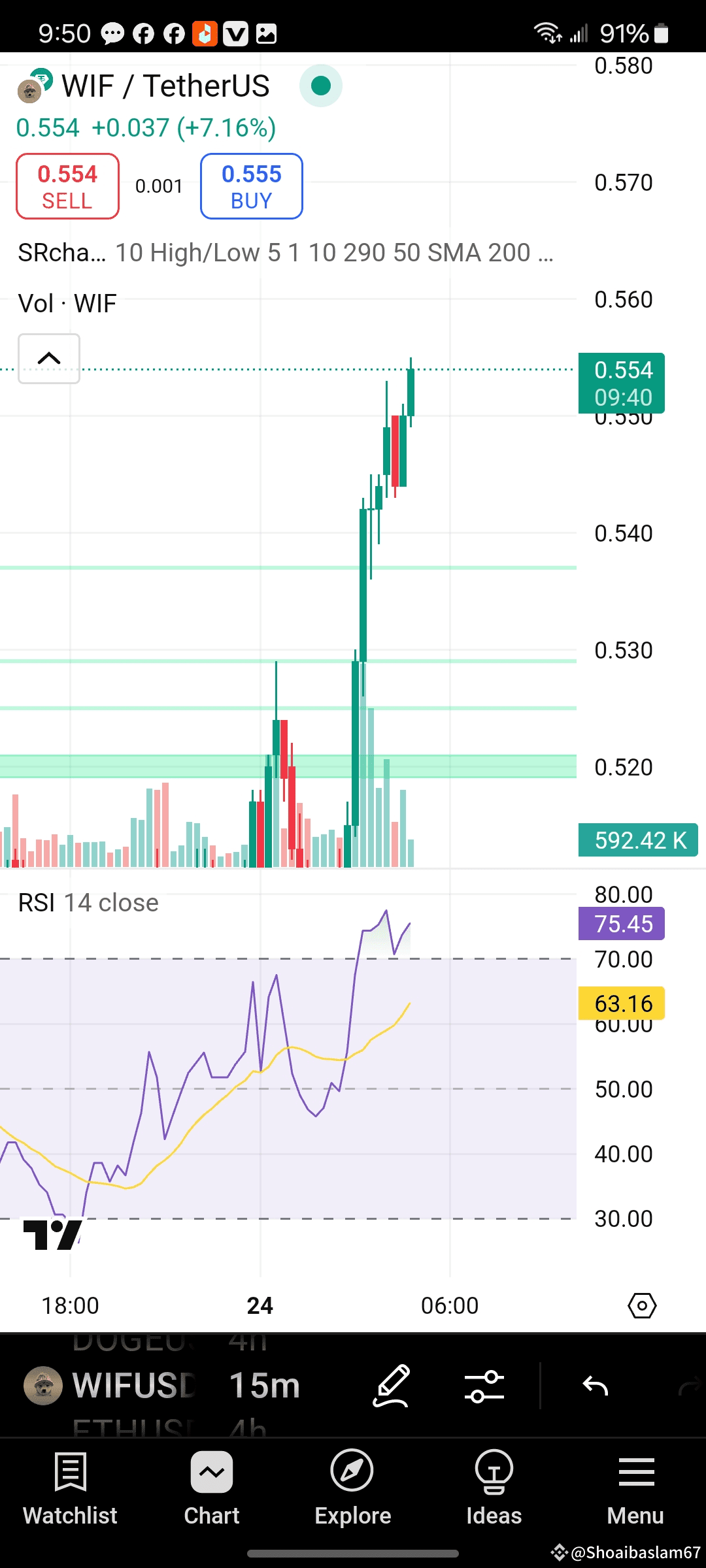Tap the 0.554 SELL button

coord(67,186)
